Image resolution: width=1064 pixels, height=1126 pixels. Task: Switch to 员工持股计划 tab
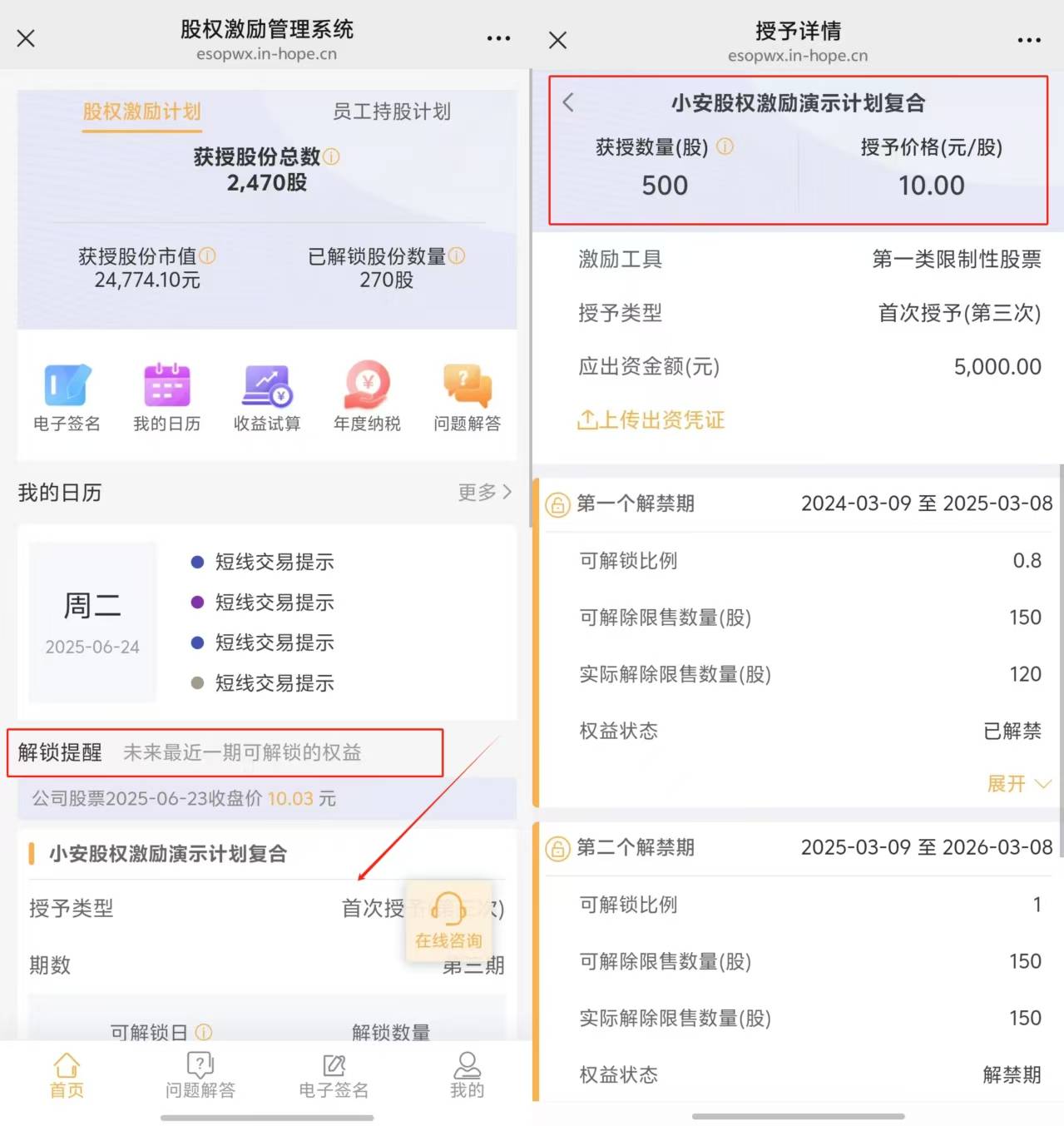[x=391, y=112]
